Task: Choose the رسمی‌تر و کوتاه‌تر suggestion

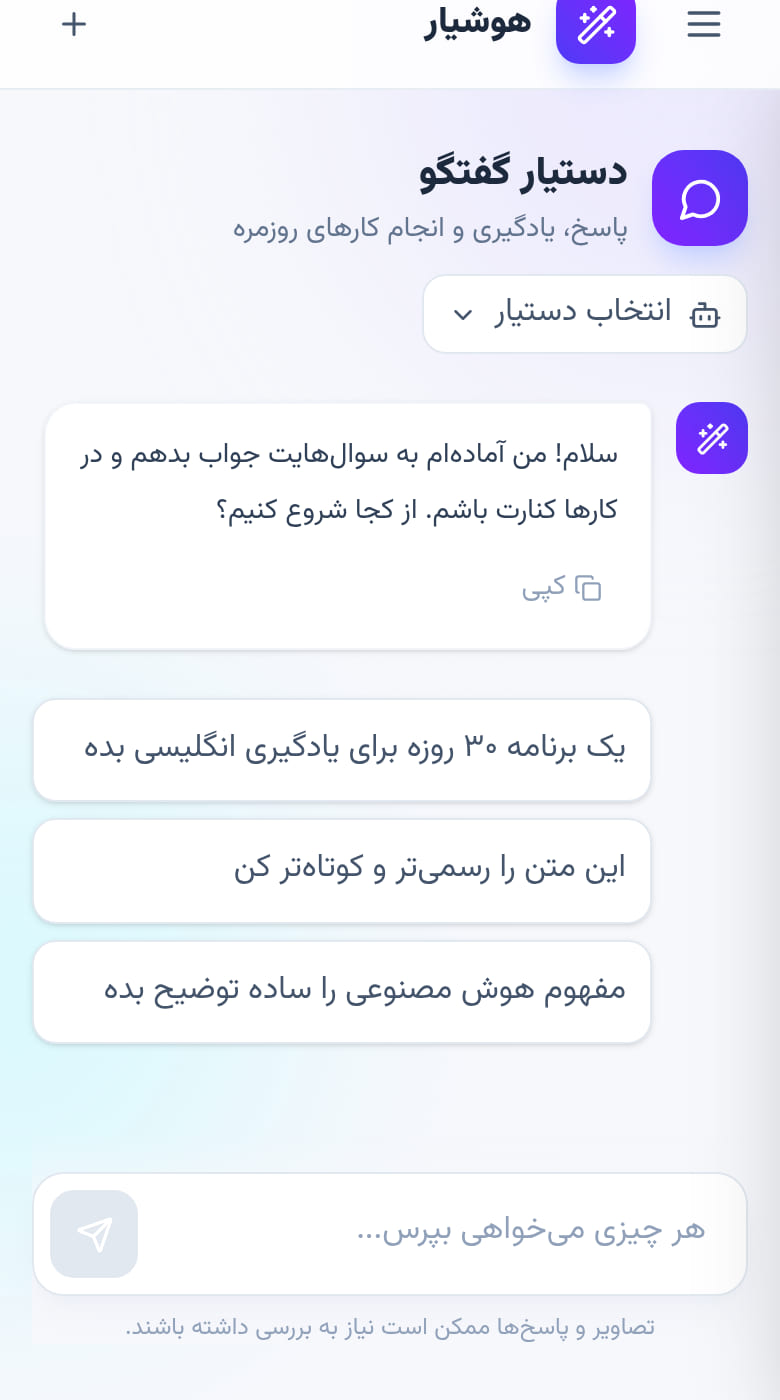Action: point(342,871)
